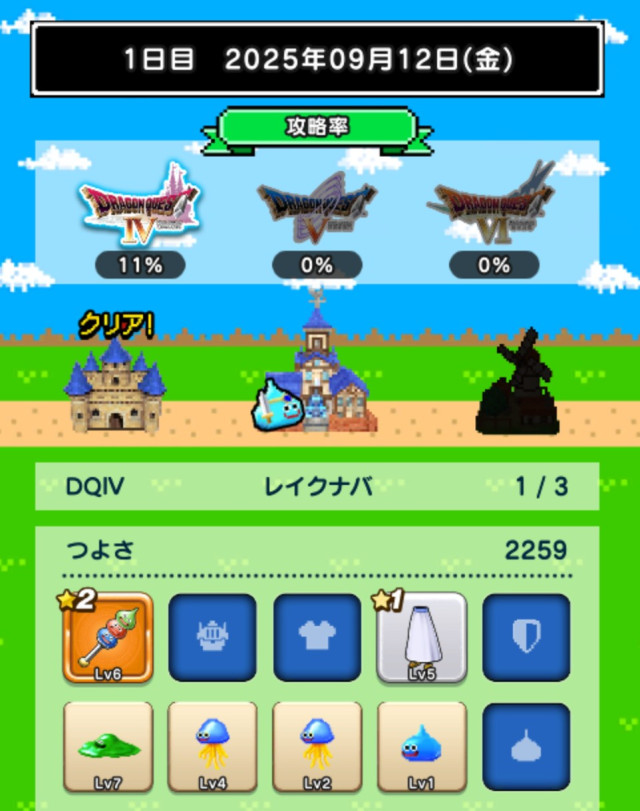Select the empty helmet equipment slot
Image resolution: width=640 pixels, height=811 pixels.
[x=212, y=638]
